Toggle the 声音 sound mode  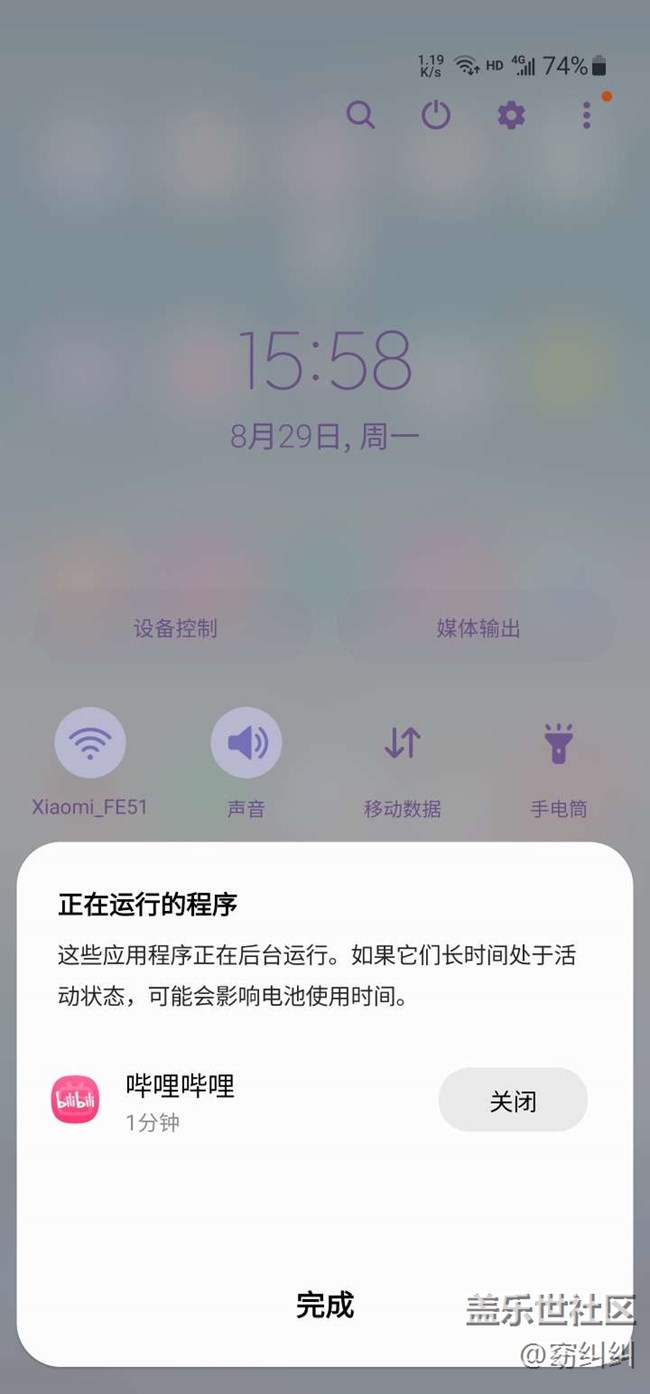point(246,743)
